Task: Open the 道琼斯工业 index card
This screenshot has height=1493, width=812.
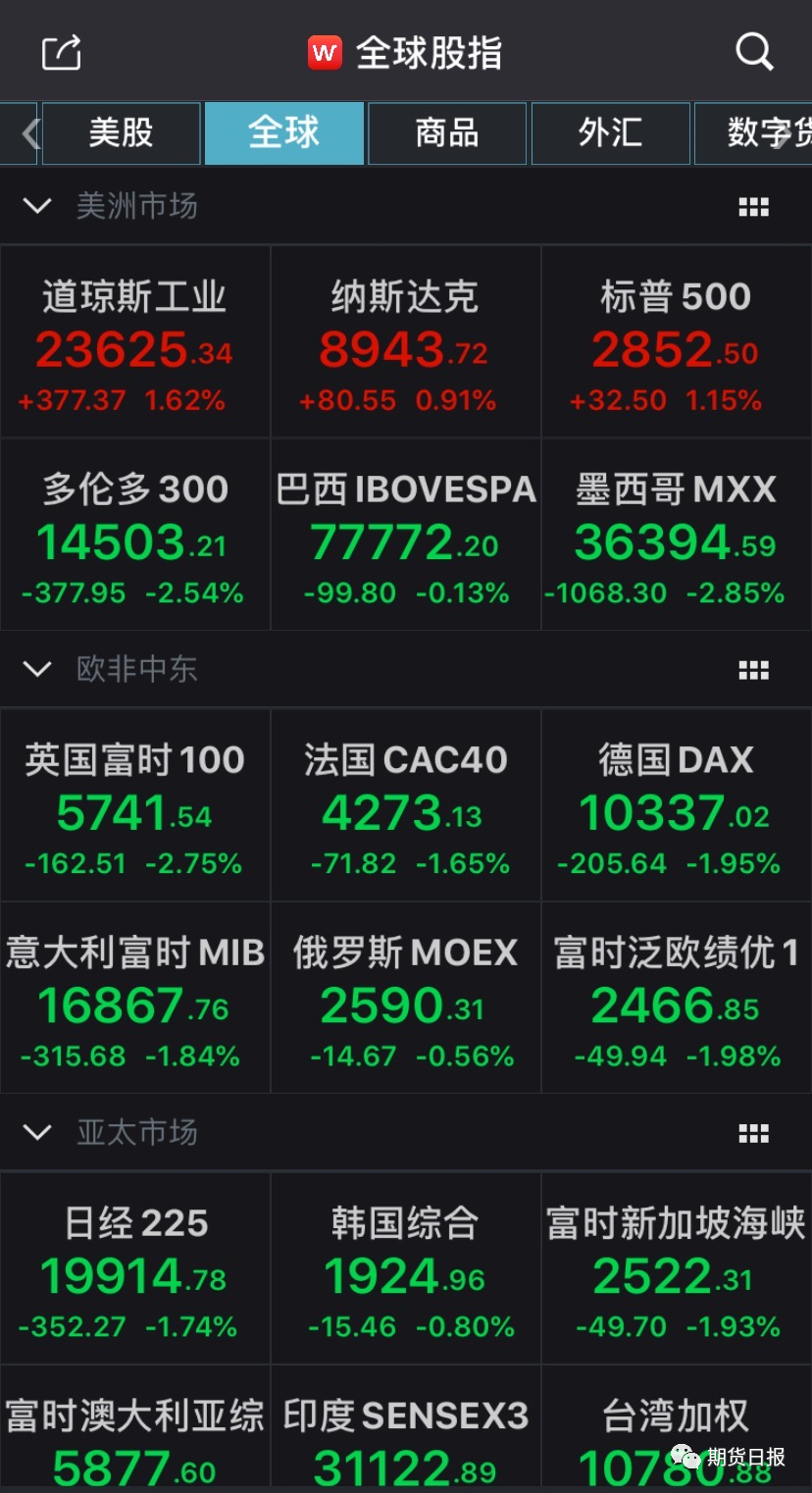Action: pyautogui.click(x=135, y=343)
